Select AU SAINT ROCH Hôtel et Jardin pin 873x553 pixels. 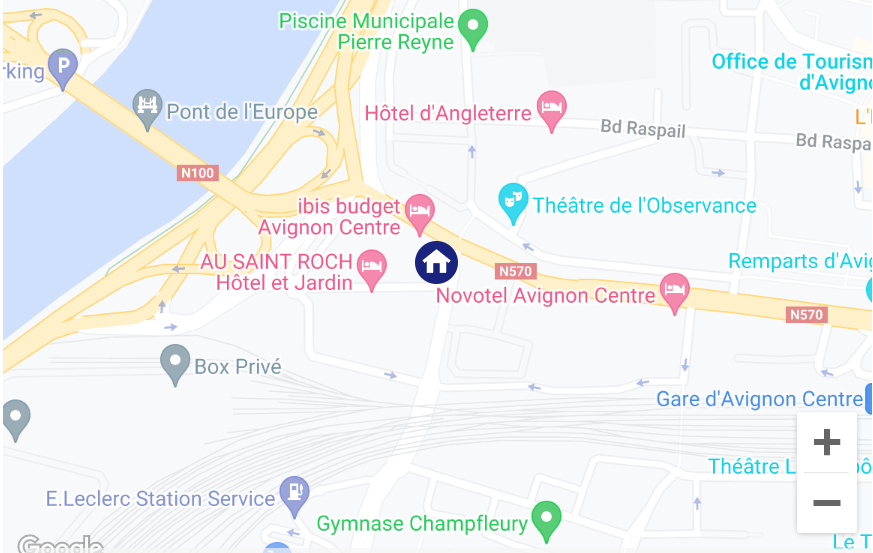[x=373, y=267]
